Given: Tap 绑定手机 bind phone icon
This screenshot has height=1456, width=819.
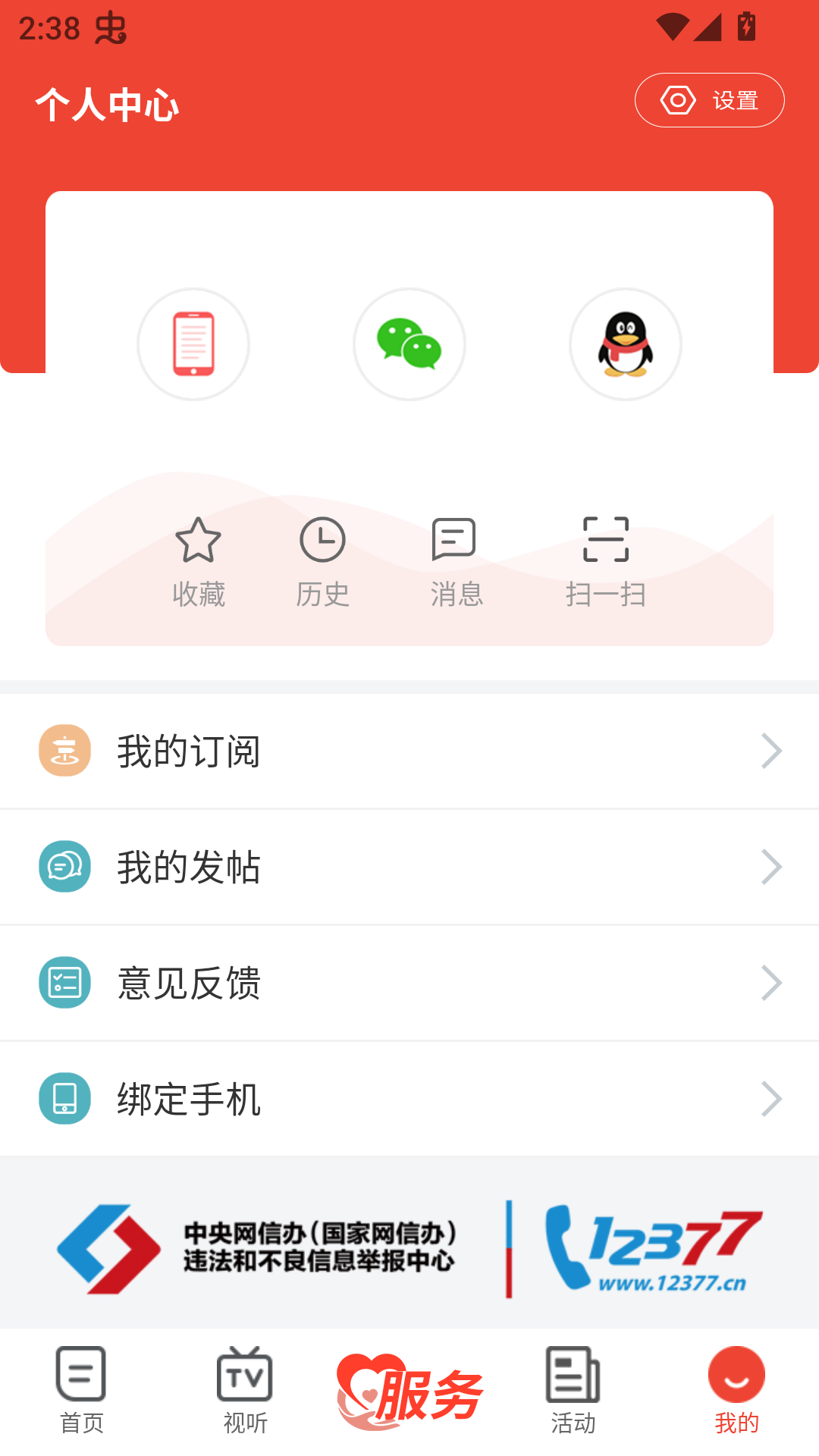Looking at the screenshot, I should click(64, 1098).
